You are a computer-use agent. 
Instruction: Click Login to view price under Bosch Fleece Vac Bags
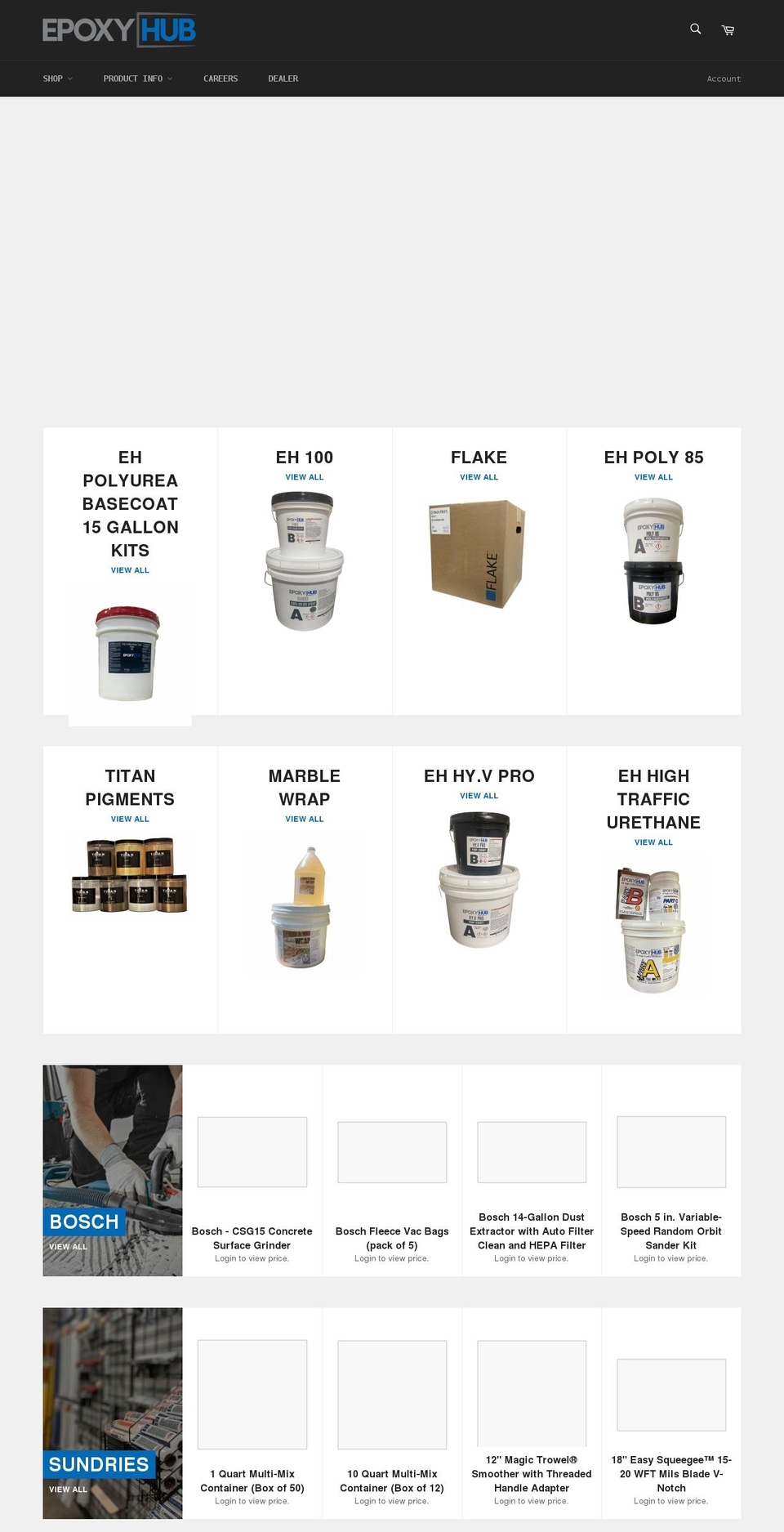pyautogui.click(x=392, y=1258)
